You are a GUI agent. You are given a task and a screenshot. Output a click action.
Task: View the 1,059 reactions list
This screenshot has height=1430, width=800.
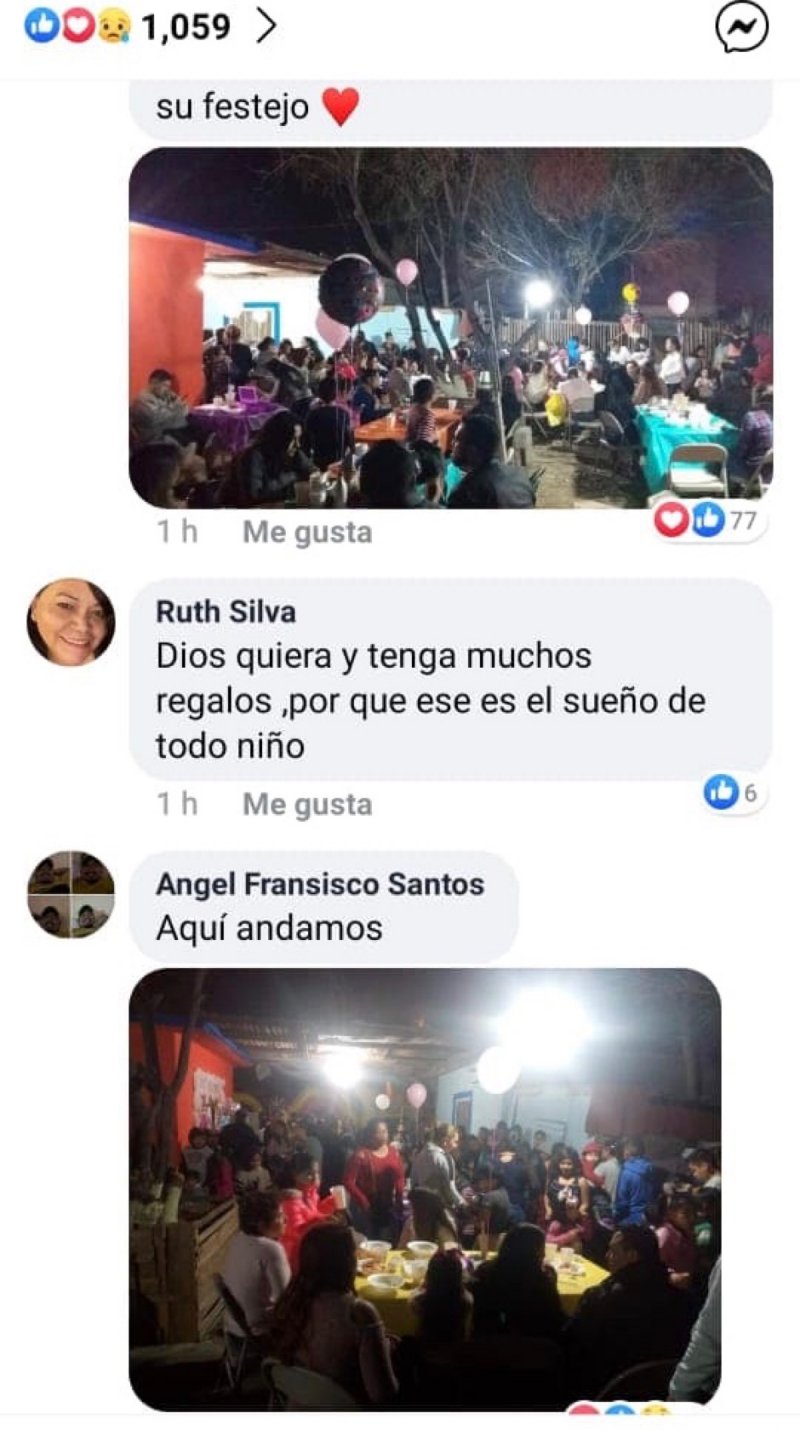click(x=150, y=27)
